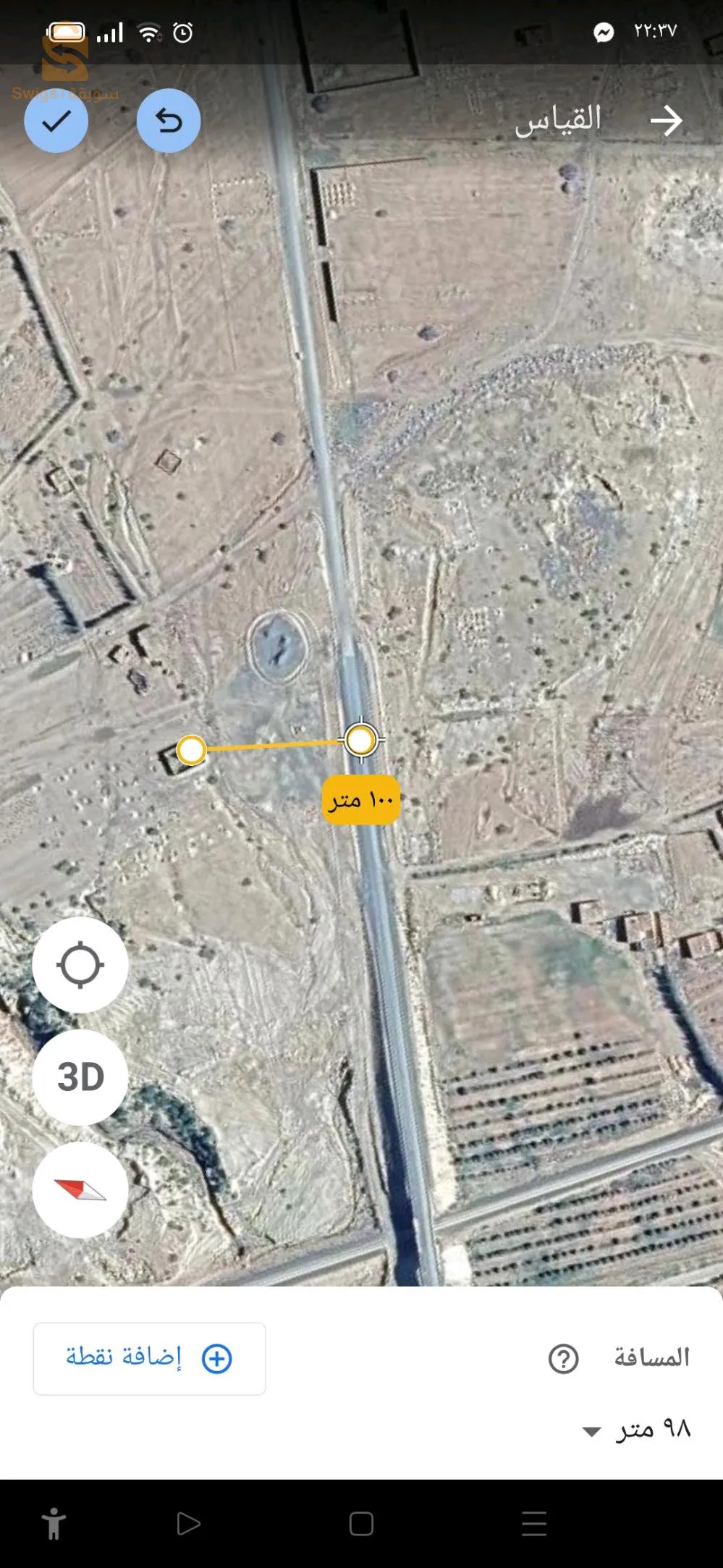This screenshot has width=723, height=1568.
Task: Undo the last measurement point
Action: pyautogui.click(x=169, y=121)
